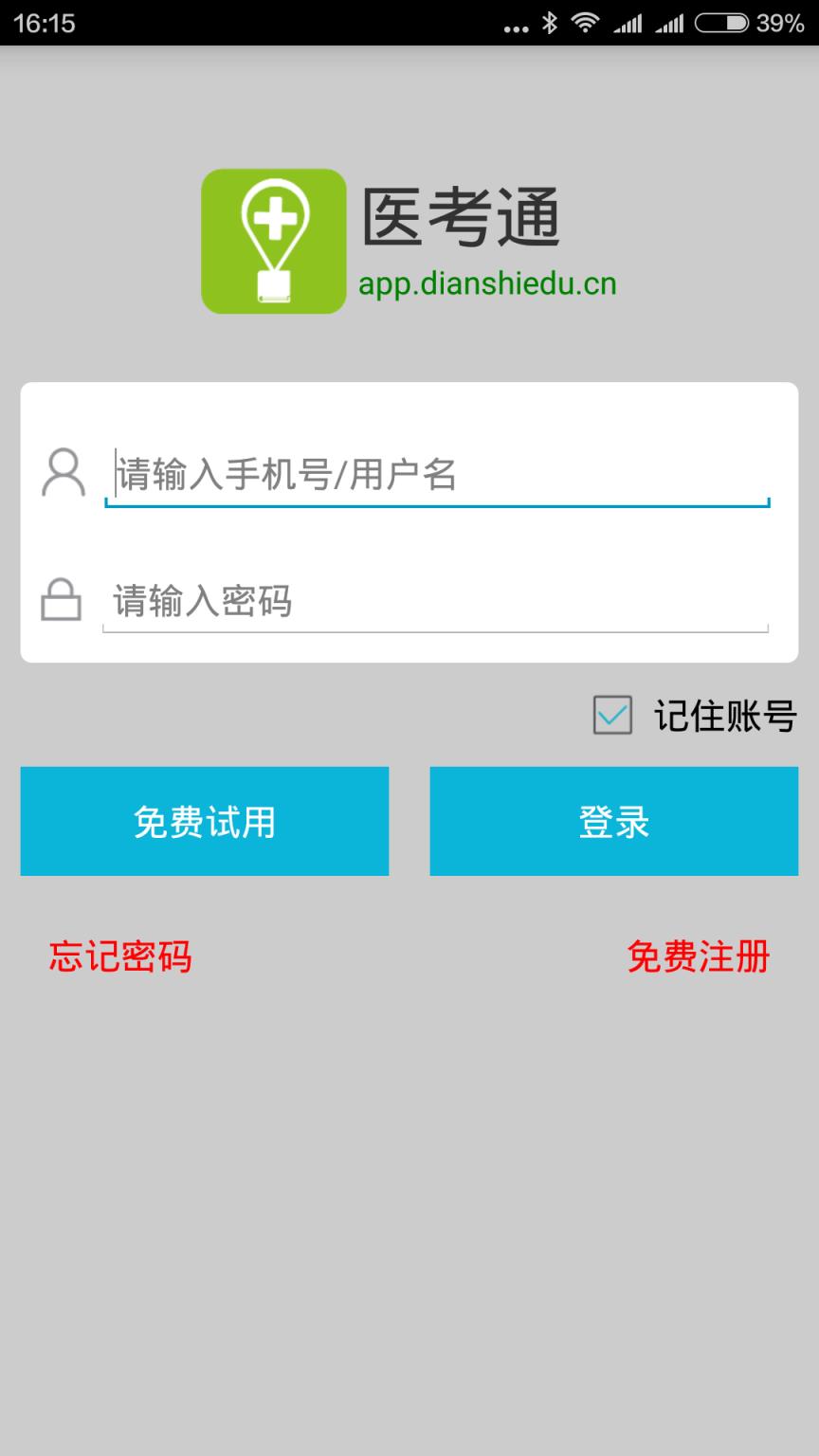
Task: Tap the first cellular signal icon
Action: coord(628,21)
